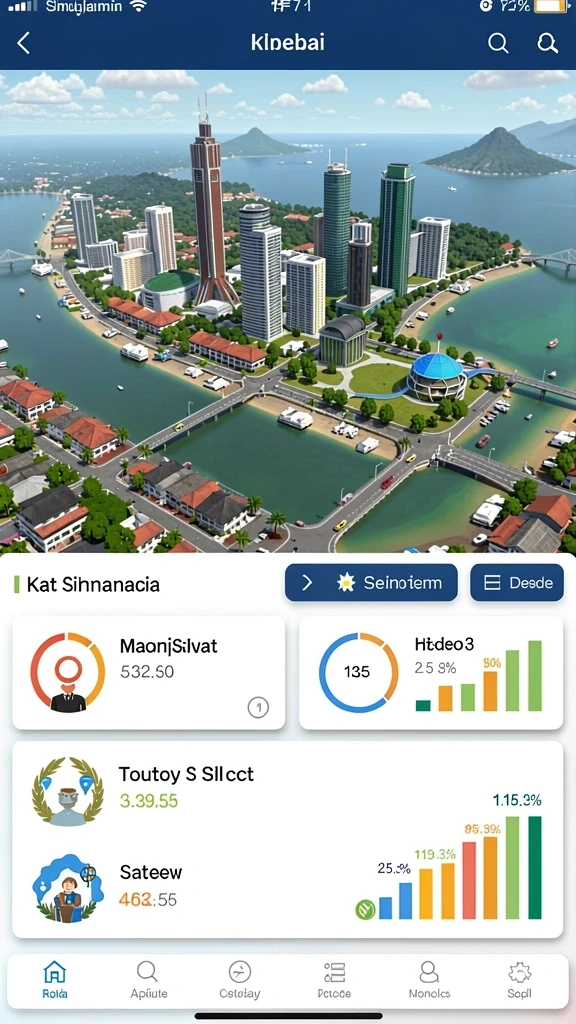Switch to the Rola home tab

(x=55, y=981)
